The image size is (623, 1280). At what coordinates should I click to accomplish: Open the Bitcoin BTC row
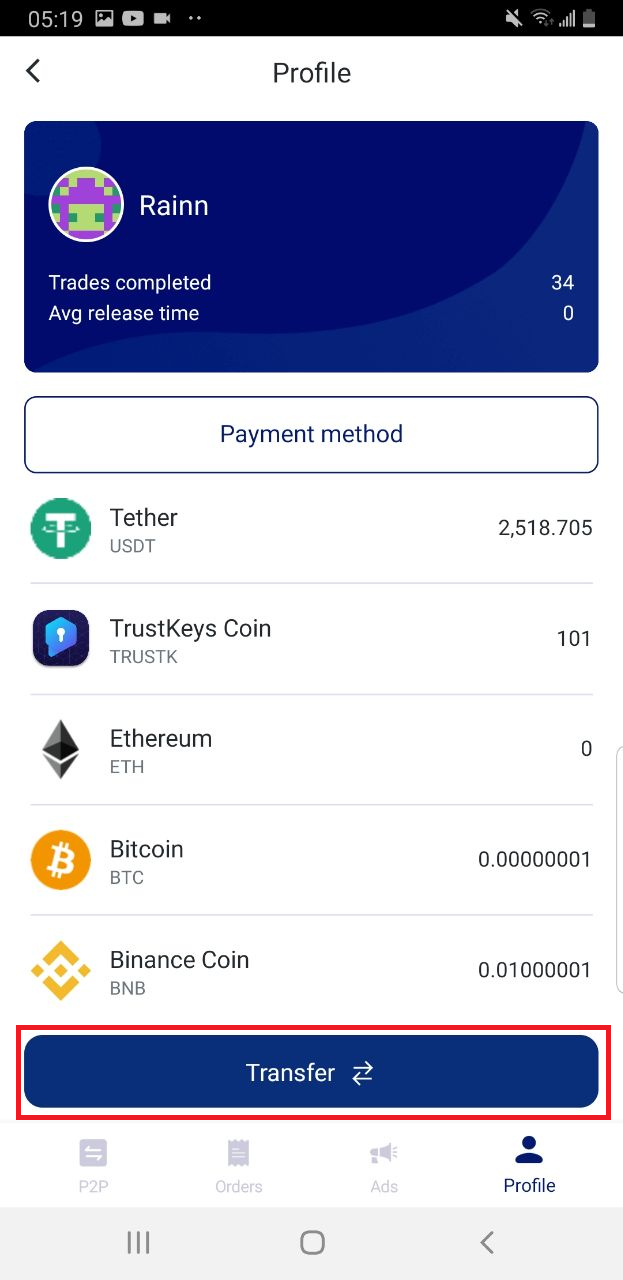coord(311,860)
